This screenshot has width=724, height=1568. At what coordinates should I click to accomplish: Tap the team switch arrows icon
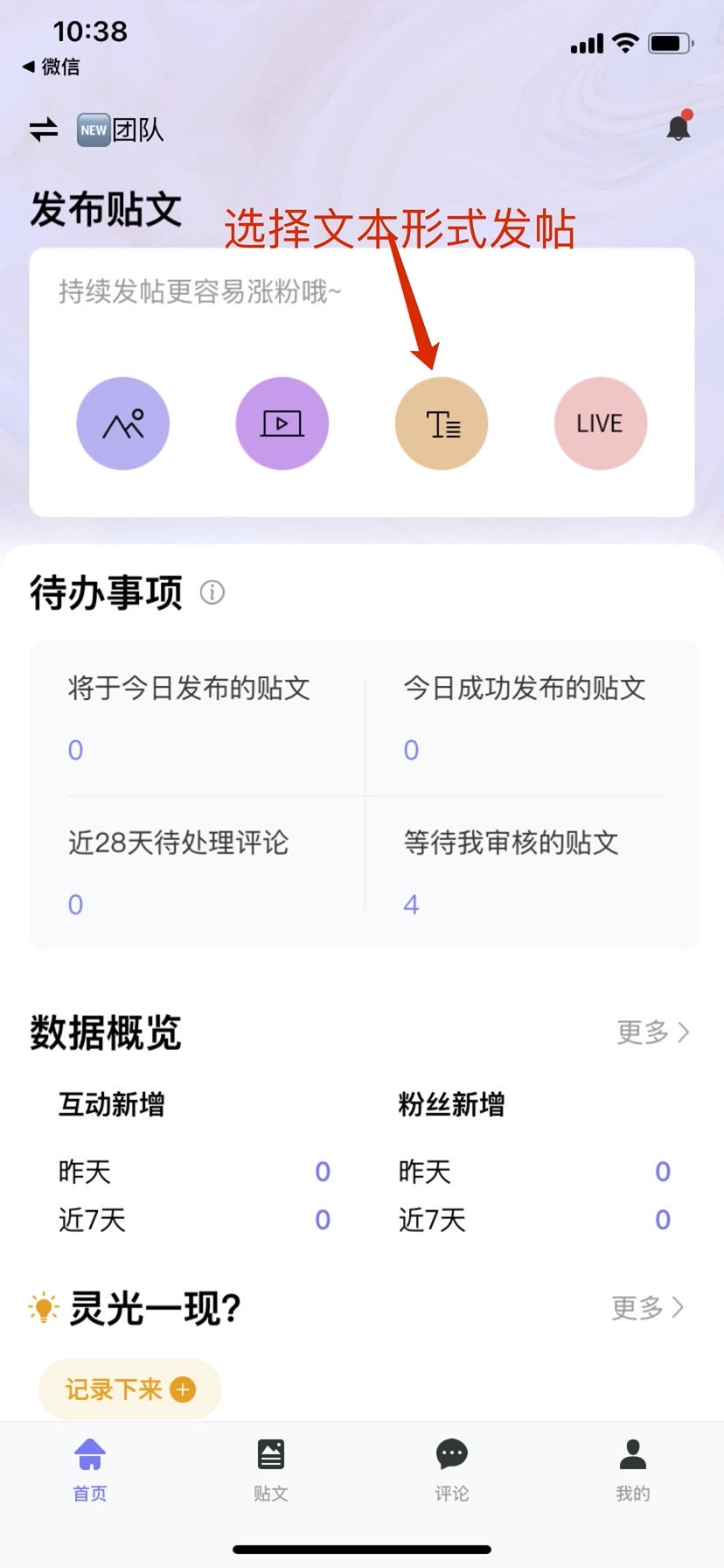click(44, 130)
